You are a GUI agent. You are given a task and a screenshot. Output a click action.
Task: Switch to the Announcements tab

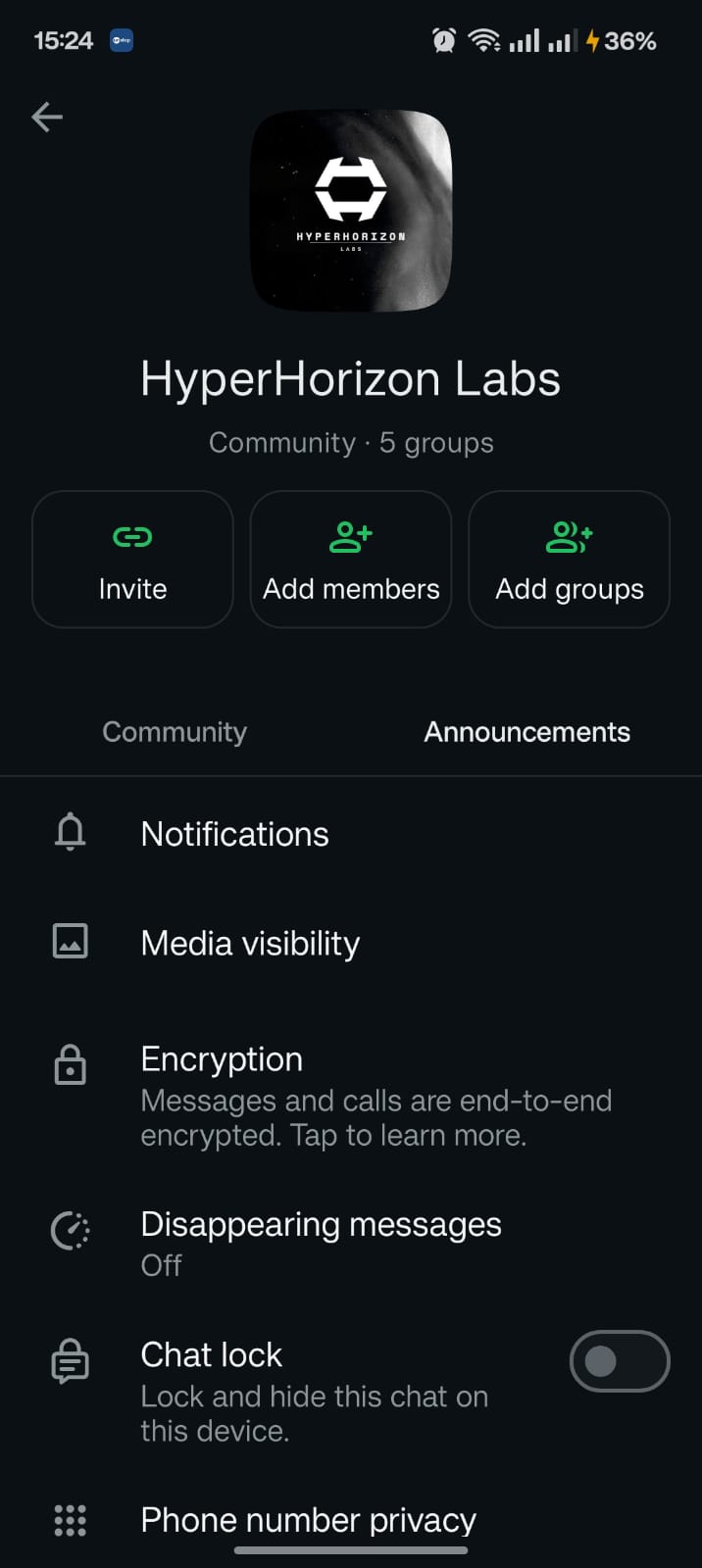click(x=526, y=732)
